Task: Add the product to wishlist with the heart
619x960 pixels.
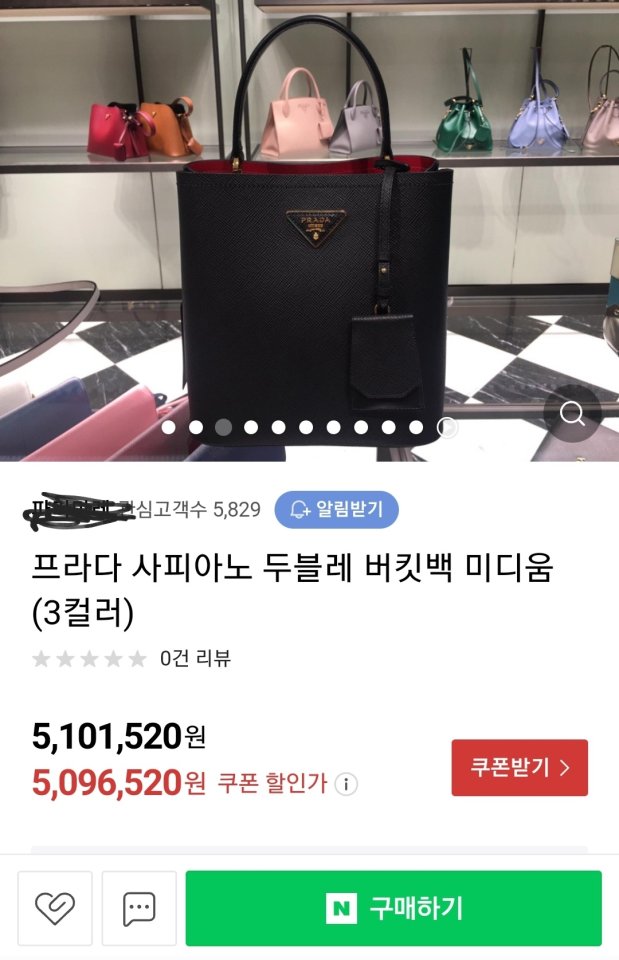Action: tap(55, 908)
